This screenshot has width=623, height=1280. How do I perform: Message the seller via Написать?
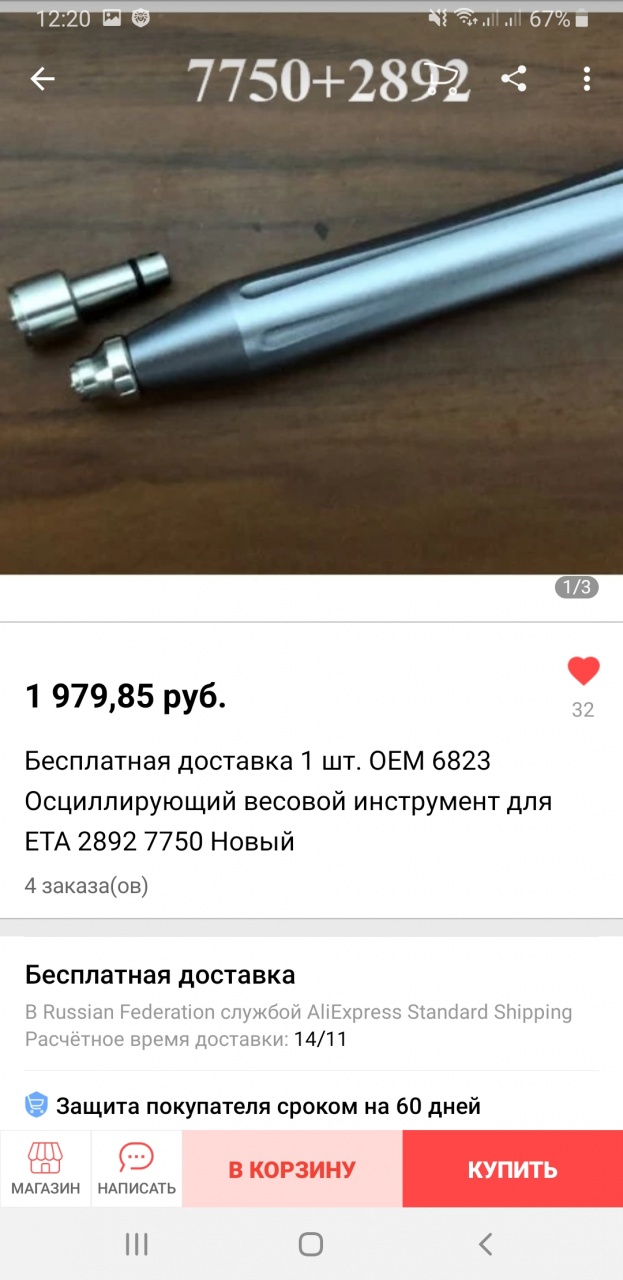tap(136, 1168)
